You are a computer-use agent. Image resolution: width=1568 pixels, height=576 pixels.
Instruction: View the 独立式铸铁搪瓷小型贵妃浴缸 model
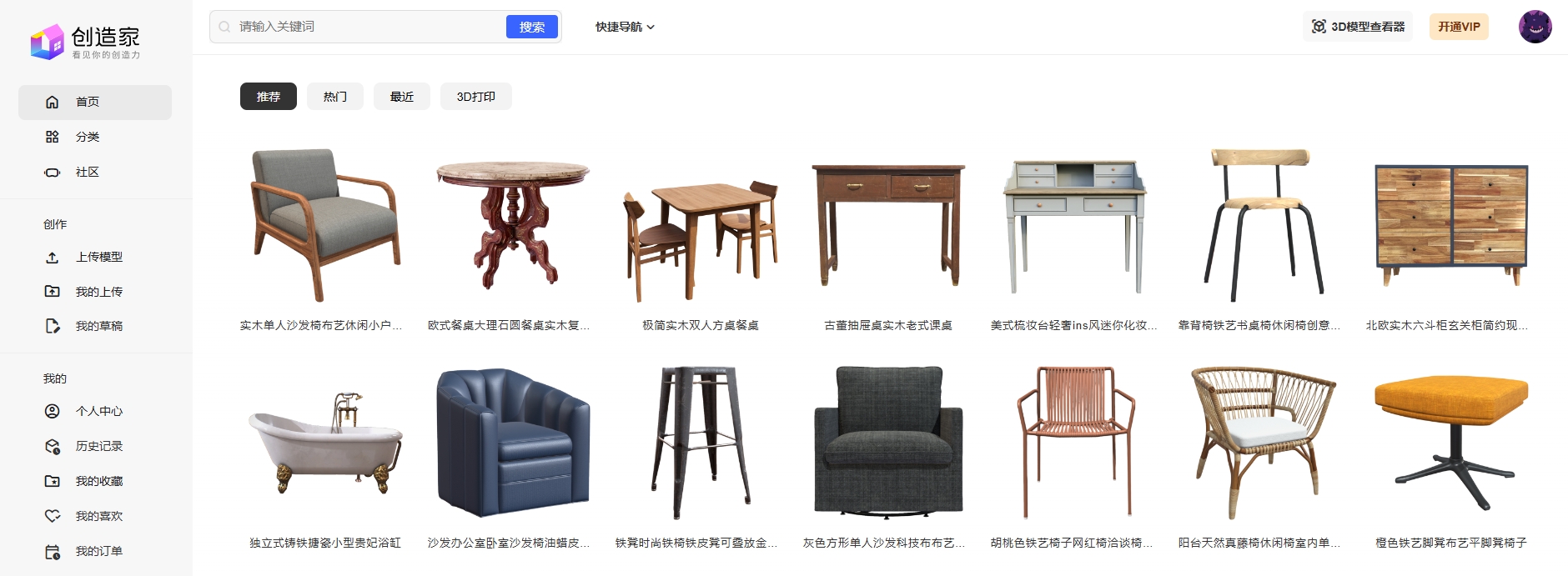pyautogui.click(x=324, y=446)
